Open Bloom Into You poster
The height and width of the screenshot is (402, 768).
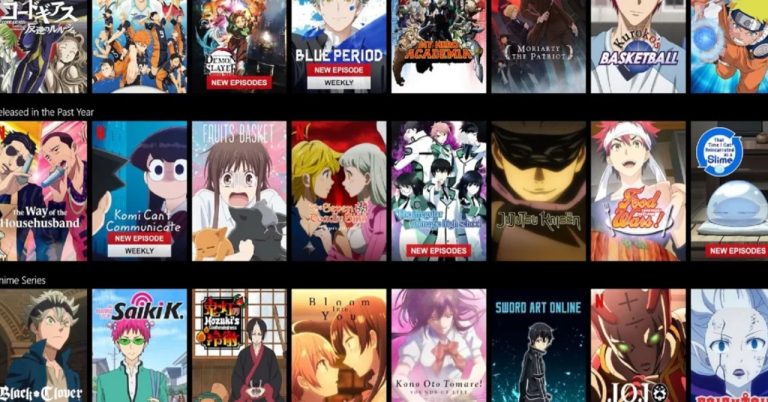click(337, 345)
